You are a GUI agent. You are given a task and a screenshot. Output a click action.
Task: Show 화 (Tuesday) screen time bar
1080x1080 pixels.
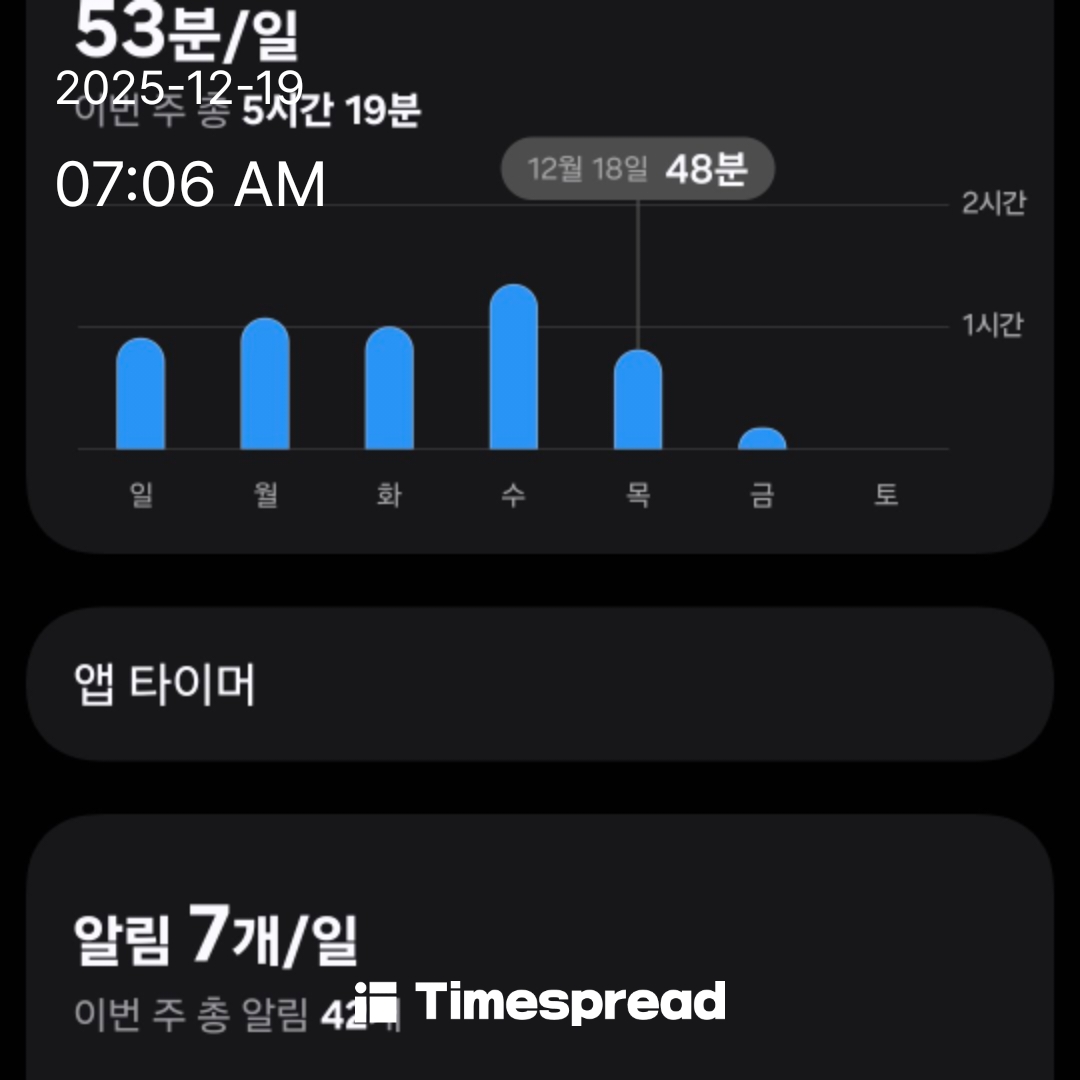[x=389, y=389]
